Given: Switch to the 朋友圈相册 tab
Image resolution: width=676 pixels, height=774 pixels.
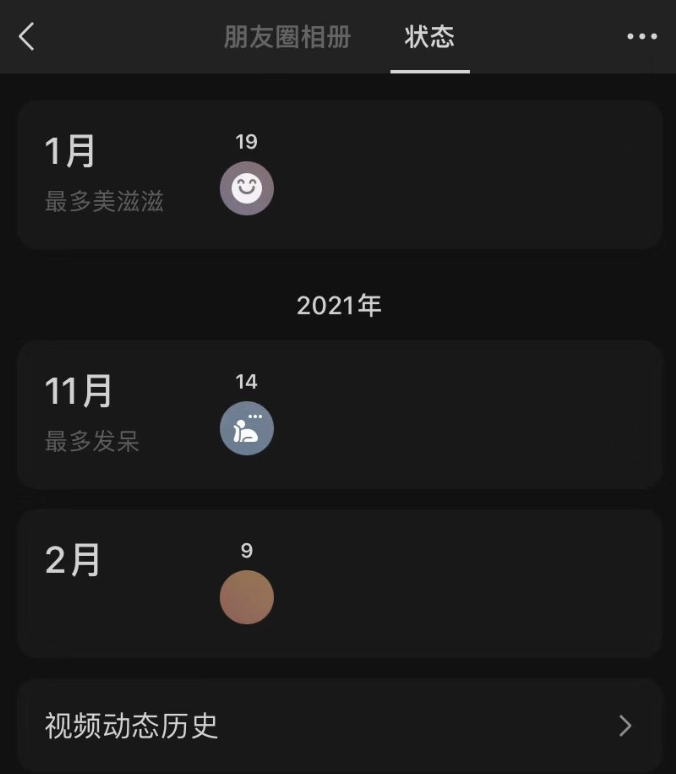Looking at the screenshot, I should click(287, 38).
